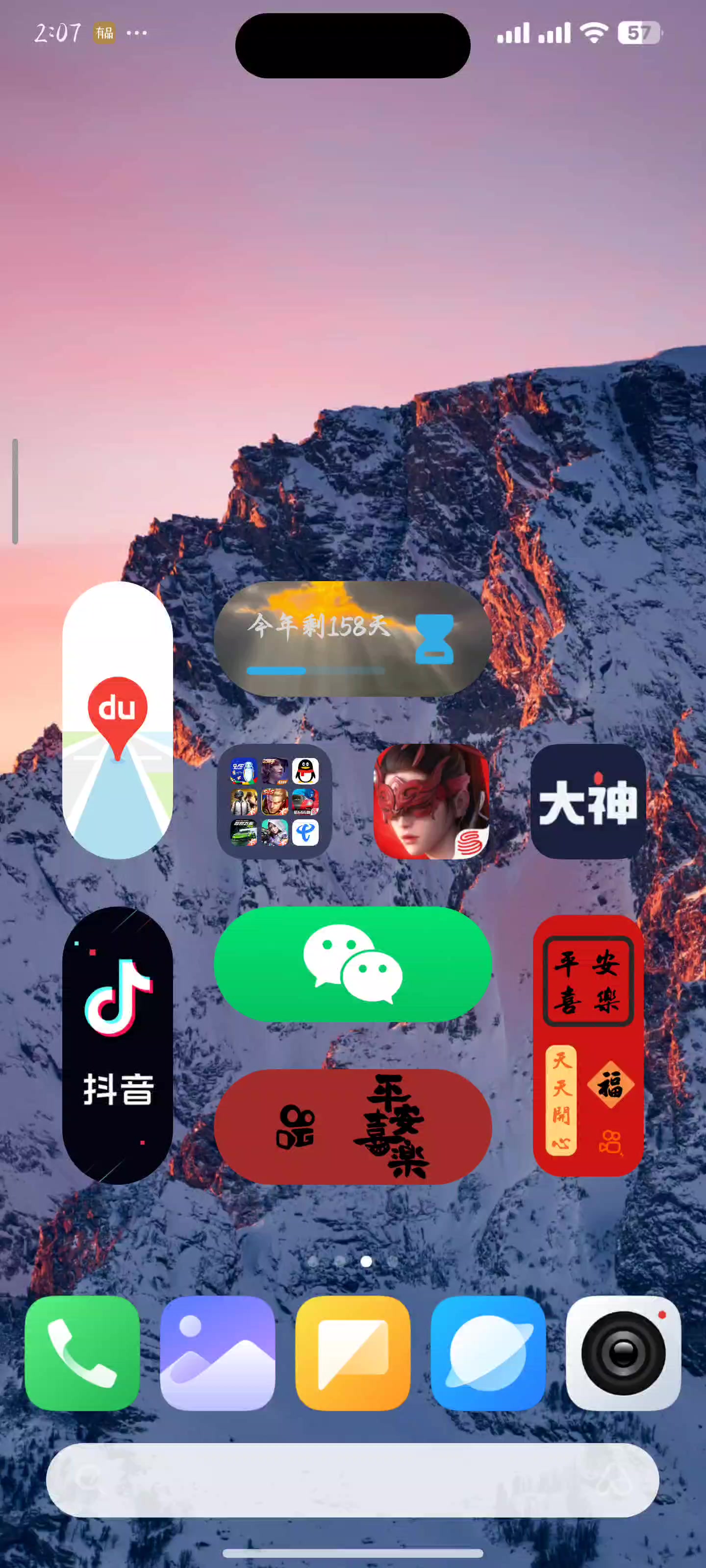
Task: Launch Douyin
Action: tap(118, 1045)
